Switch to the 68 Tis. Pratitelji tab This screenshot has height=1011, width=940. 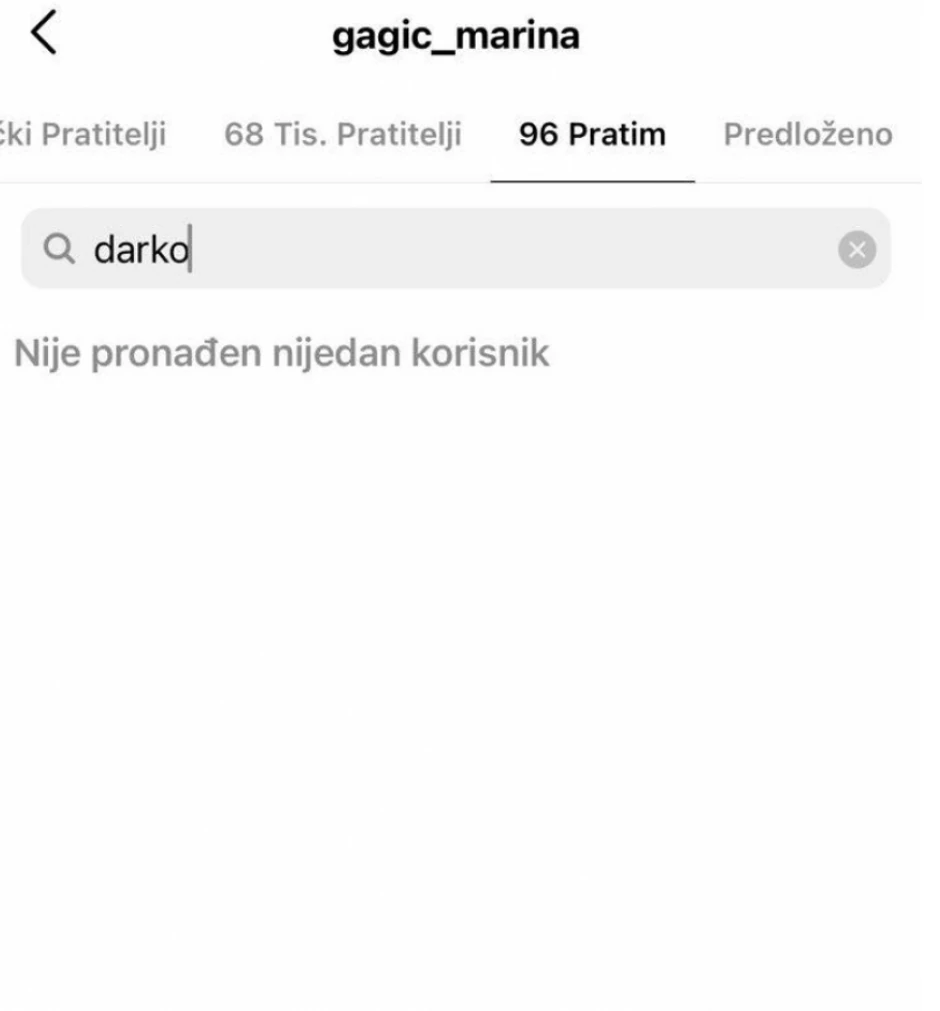(343, 134)
